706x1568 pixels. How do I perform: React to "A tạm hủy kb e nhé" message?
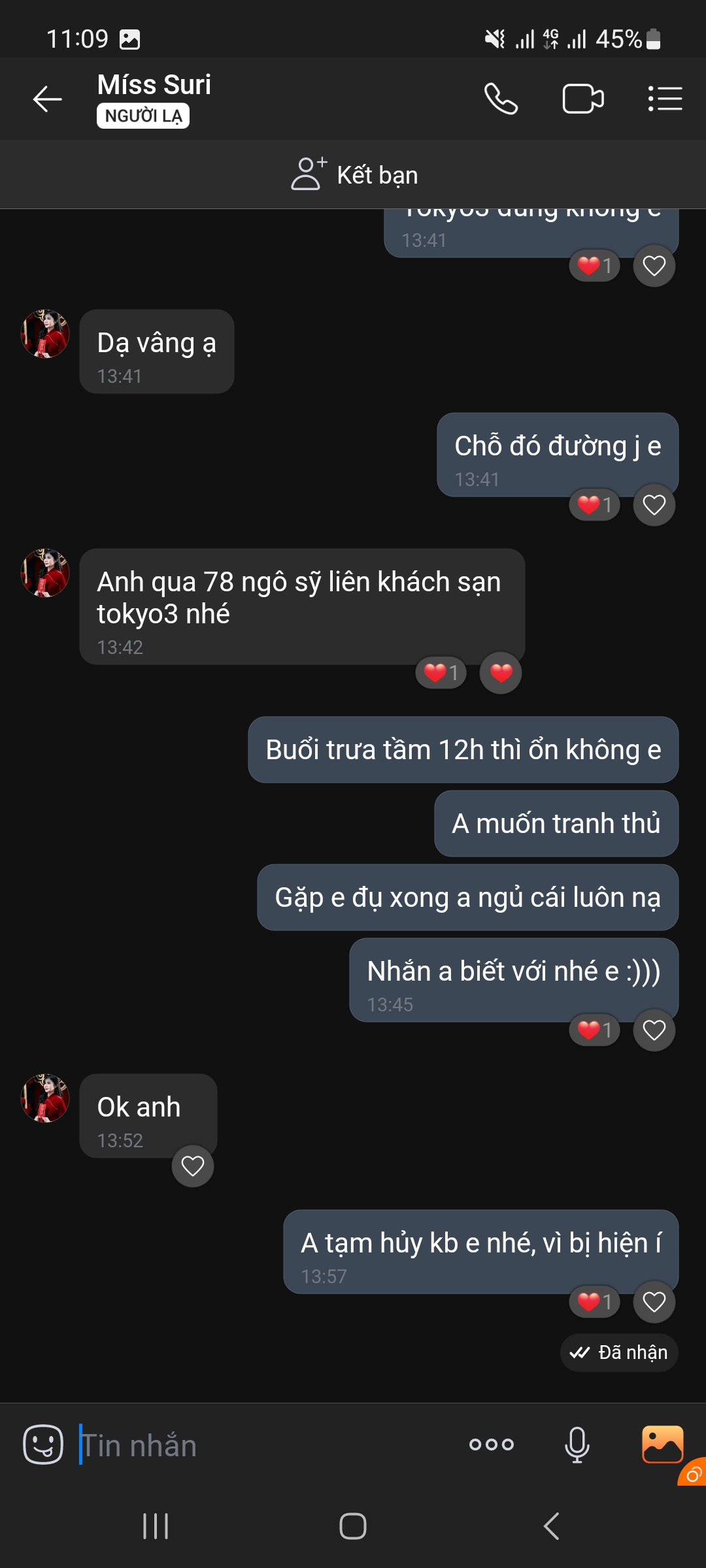pyautogui.click(x=654, y=1302)
